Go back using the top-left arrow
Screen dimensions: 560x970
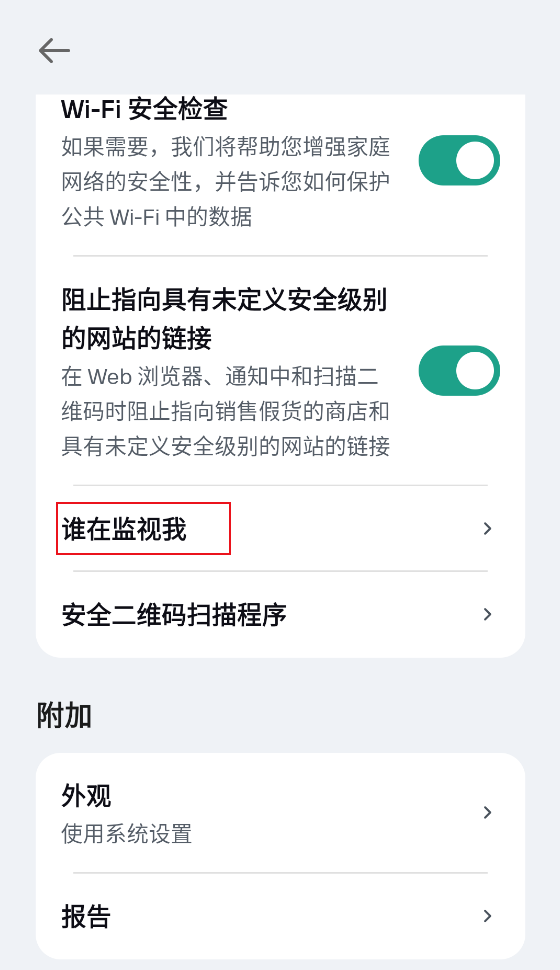coord(54,51)
